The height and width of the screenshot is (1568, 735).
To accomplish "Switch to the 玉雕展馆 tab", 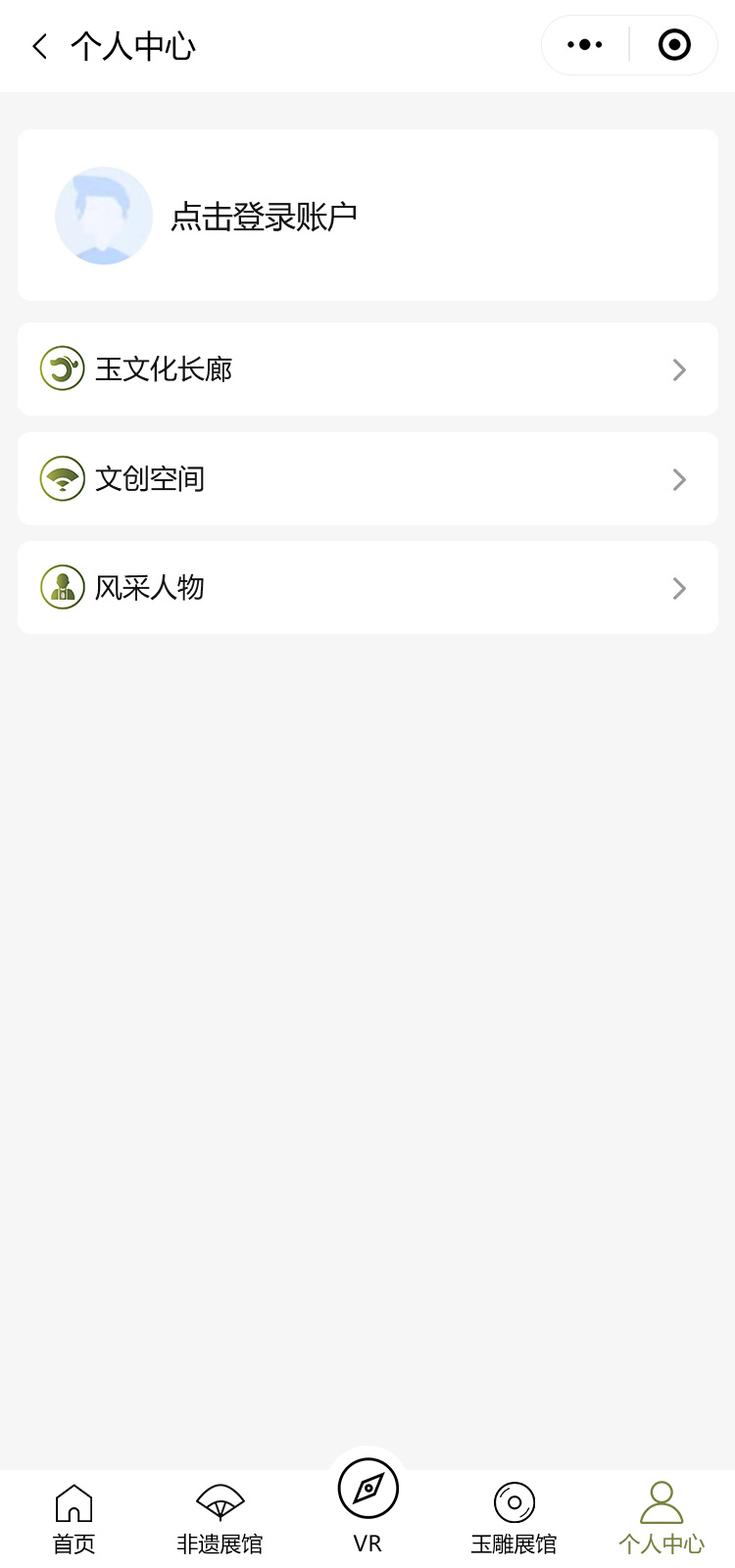I will (x=514, y=1518).
